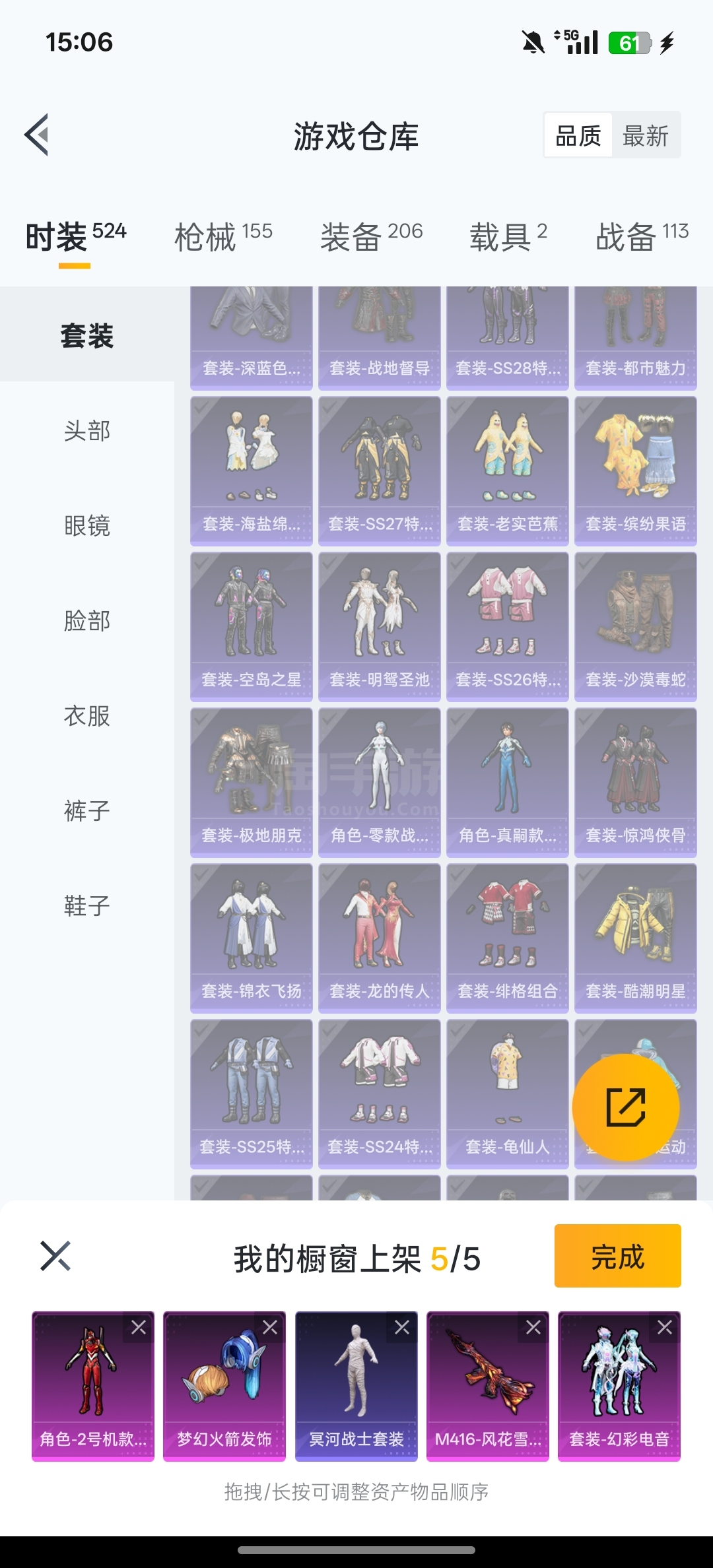
Task: Switch to the 装备 tab
Action: point(371,236)
